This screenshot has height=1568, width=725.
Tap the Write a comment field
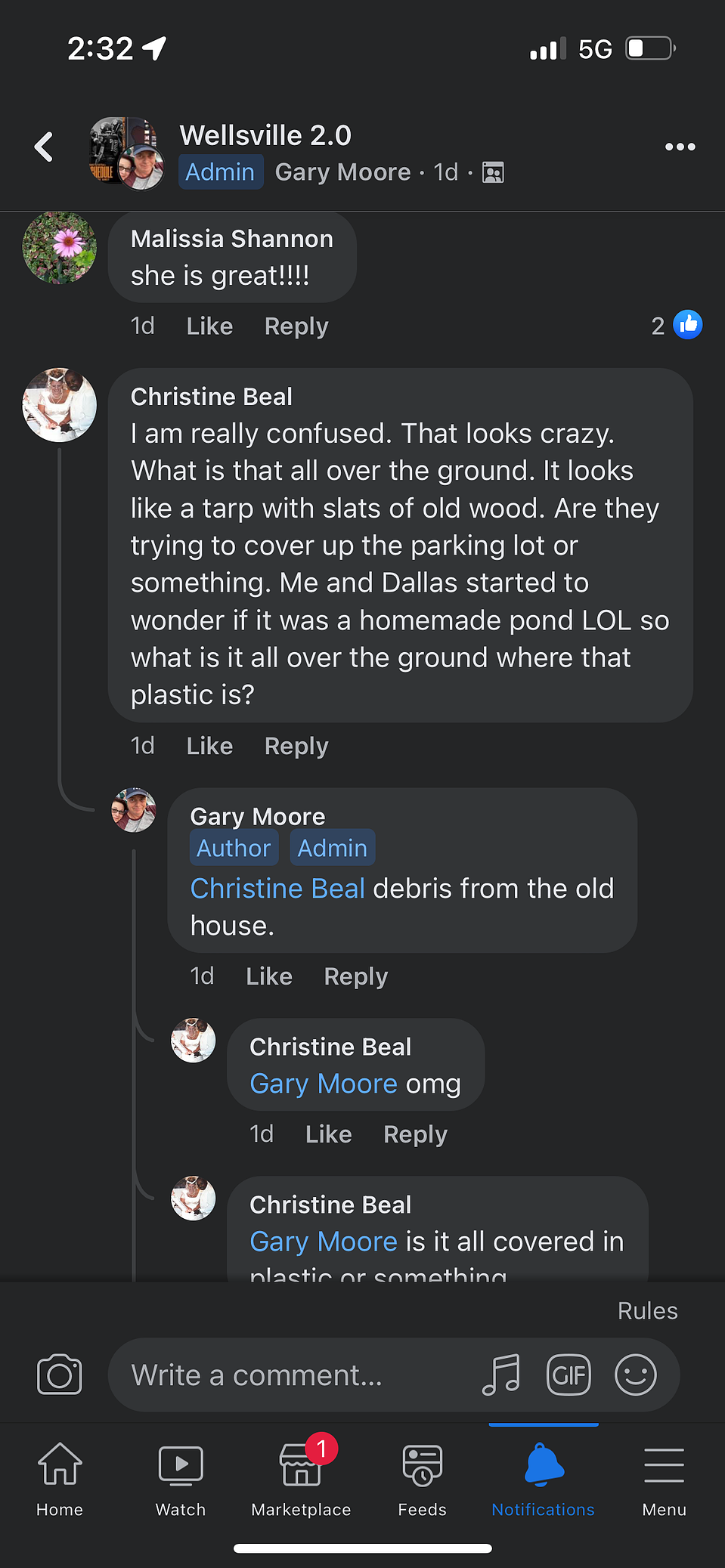point(295,1375)
